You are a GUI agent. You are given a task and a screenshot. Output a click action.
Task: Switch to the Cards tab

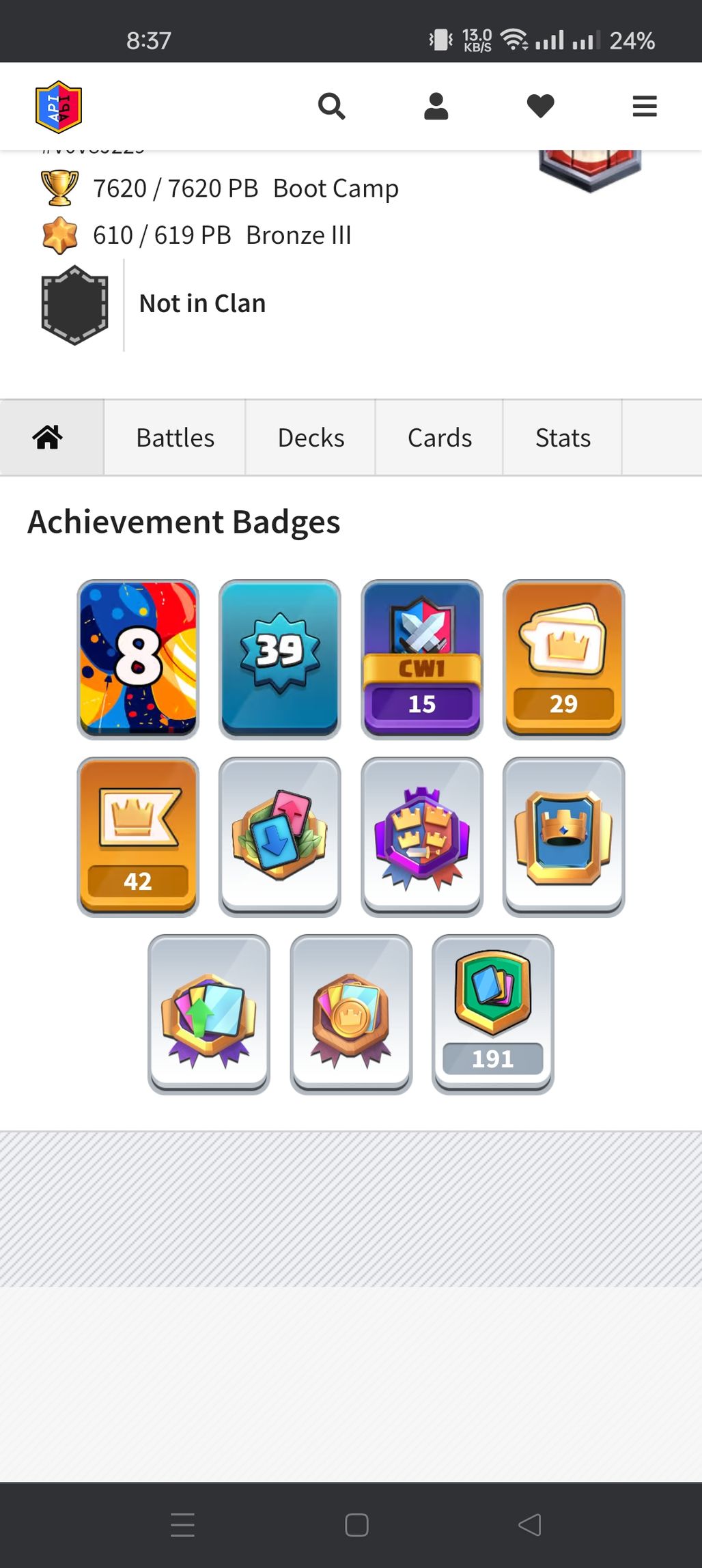[439, 438]
